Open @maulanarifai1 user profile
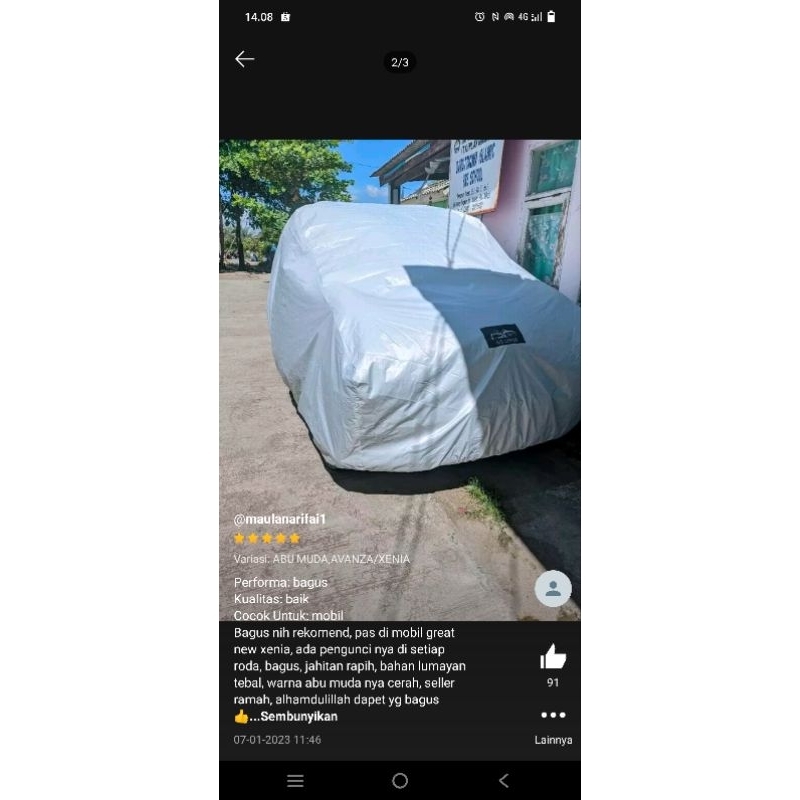This screenshot has height=800, width=800. coord(280,519)
